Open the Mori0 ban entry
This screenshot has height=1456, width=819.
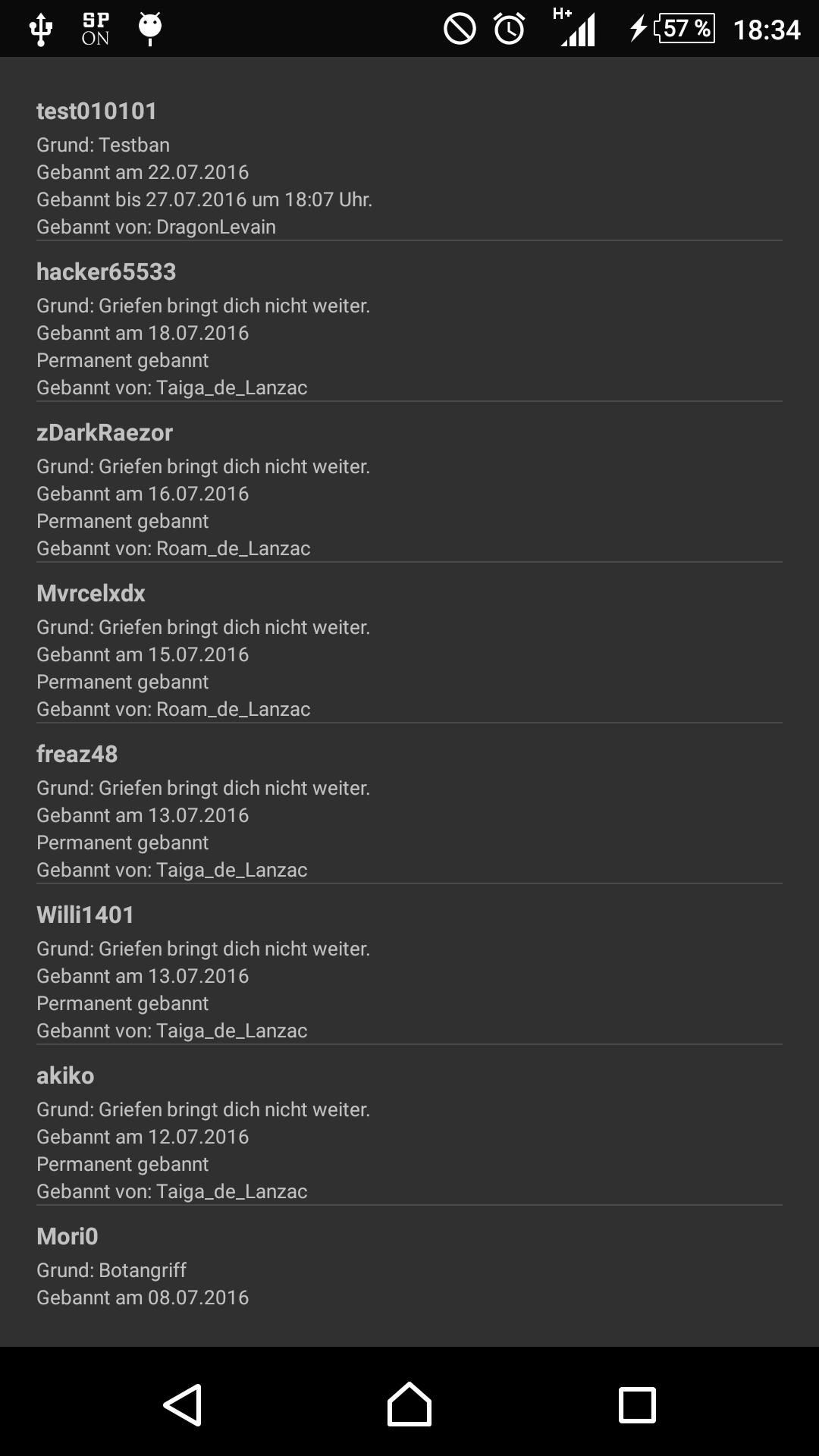click(x=409, y=1266)
